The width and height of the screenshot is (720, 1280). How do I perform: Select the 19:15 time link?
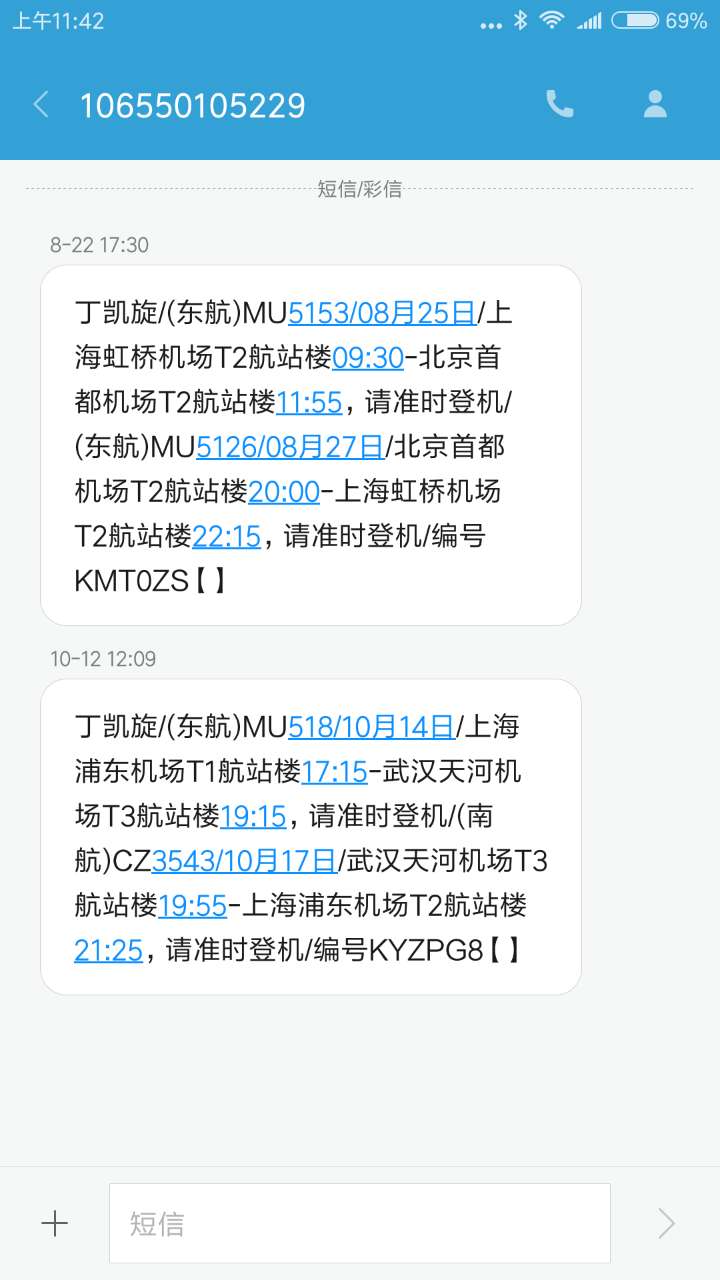253,817
